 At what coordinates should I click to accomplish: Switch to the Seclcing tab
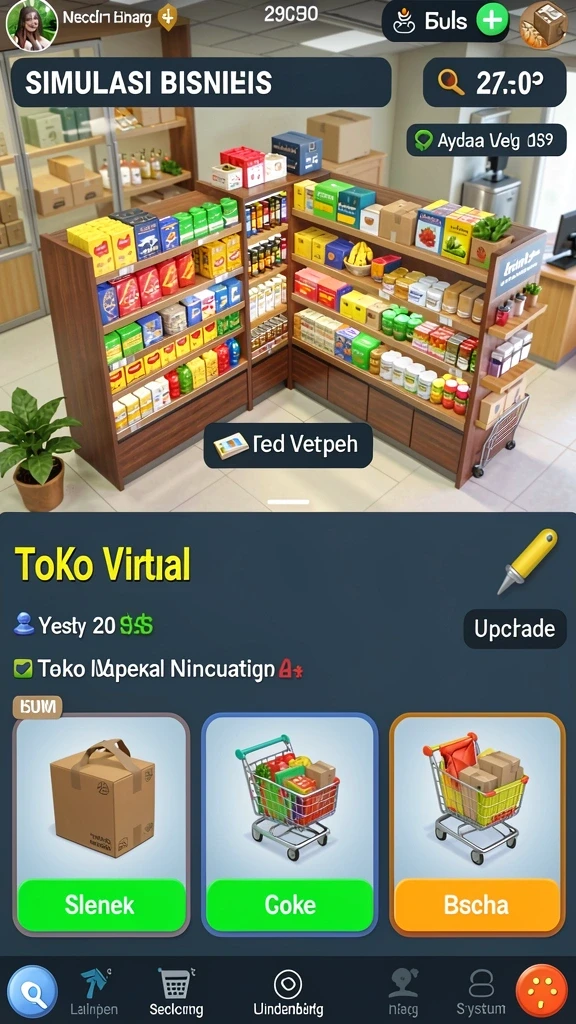click(176, 991)
